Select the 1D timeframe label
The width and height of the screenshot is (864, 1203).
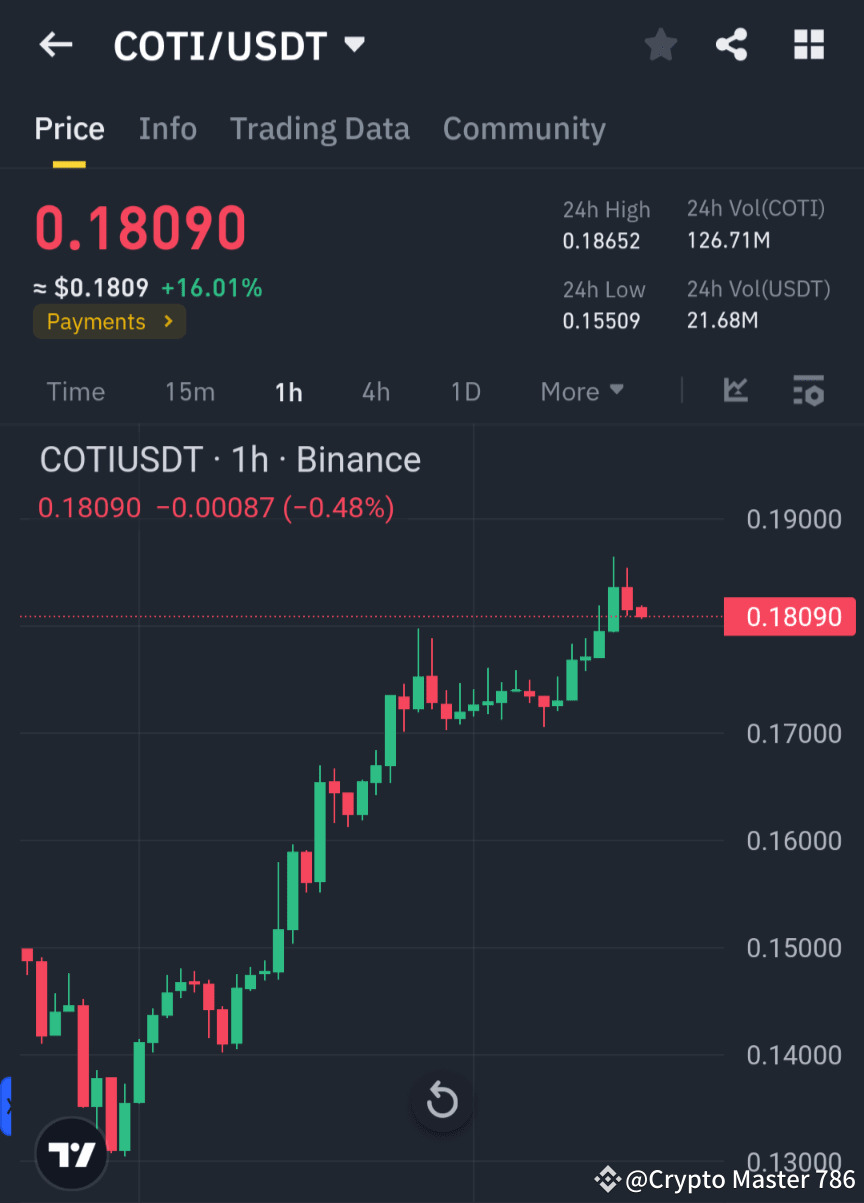(x=464, y=392)
